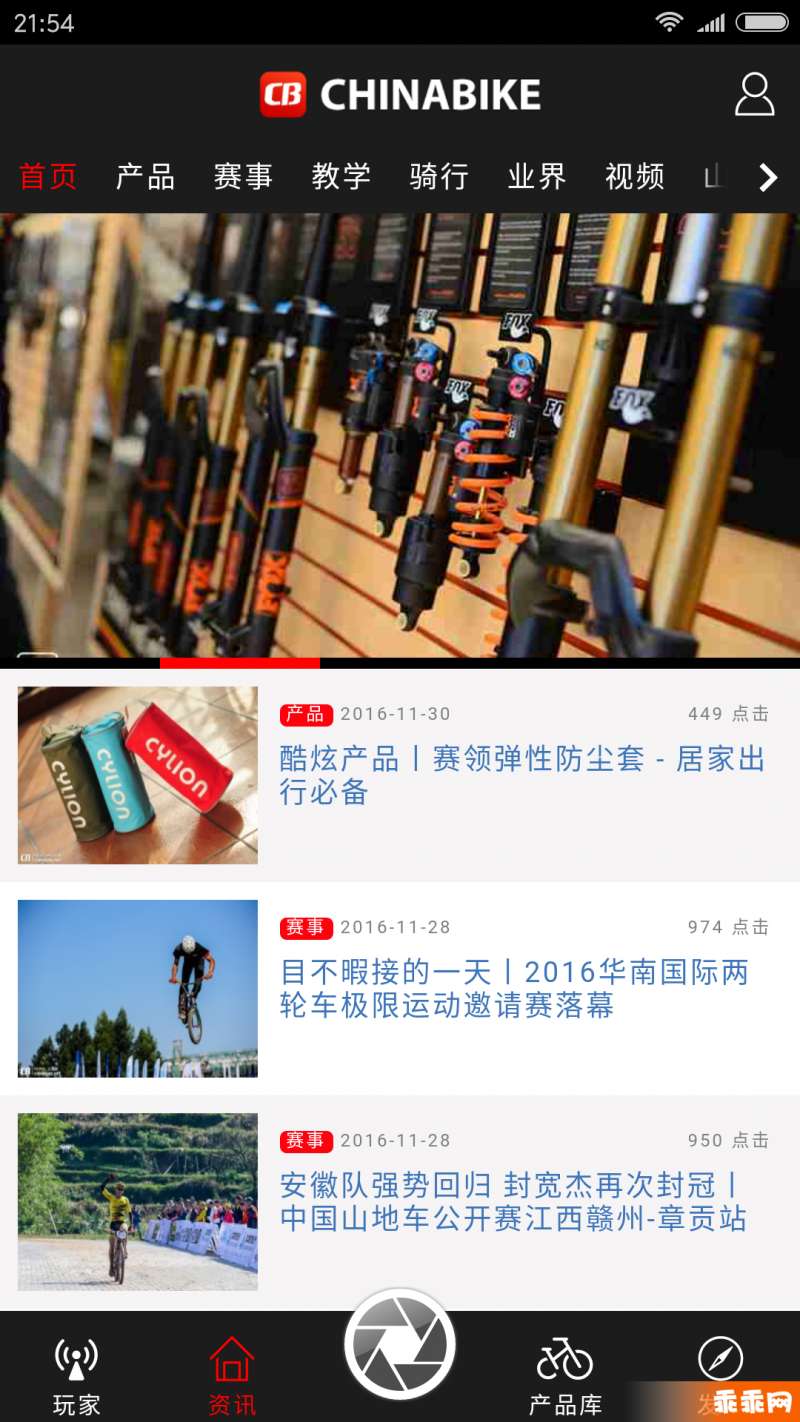Go to the 骑行 tab
This screenshot has height=1422, width=800.
[x=439, y=177]
